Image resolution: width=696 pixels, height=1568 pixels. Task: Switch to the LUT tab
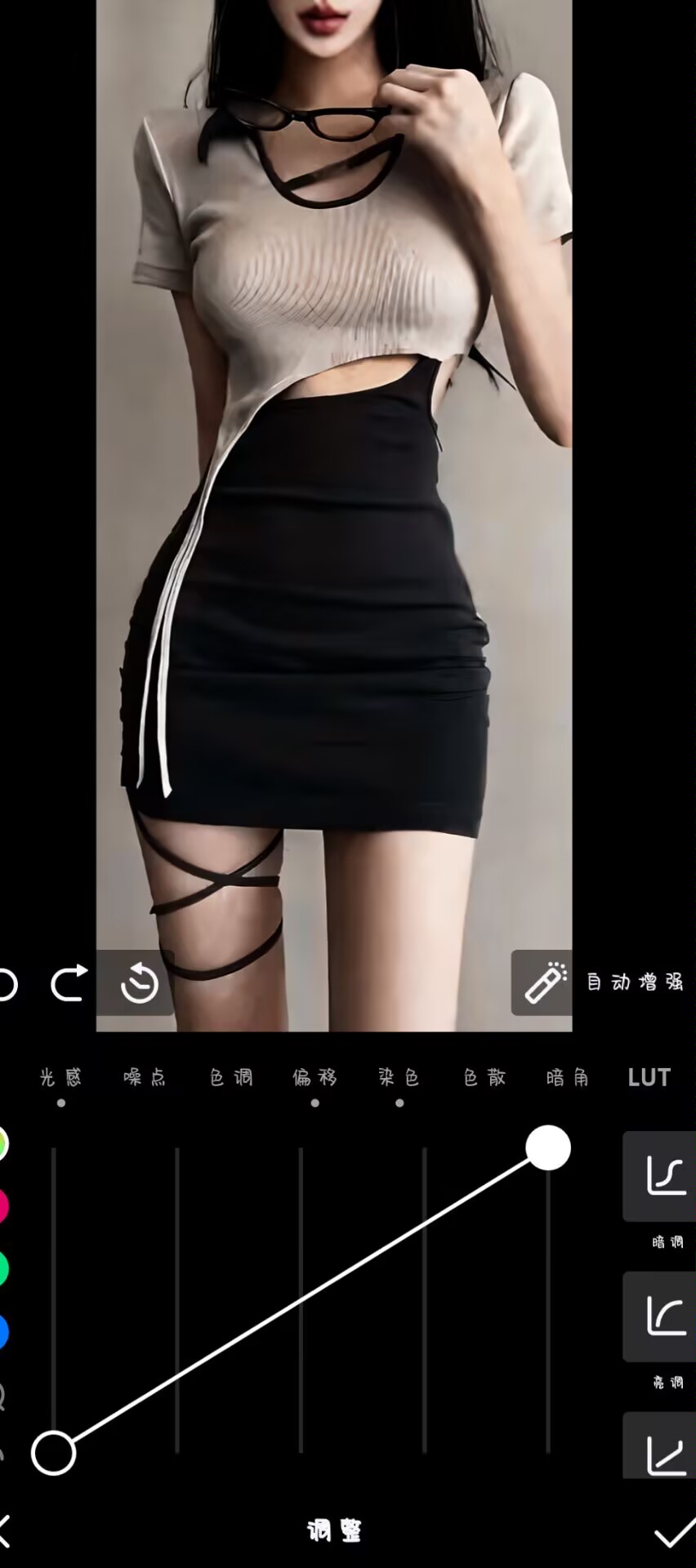649,1078
